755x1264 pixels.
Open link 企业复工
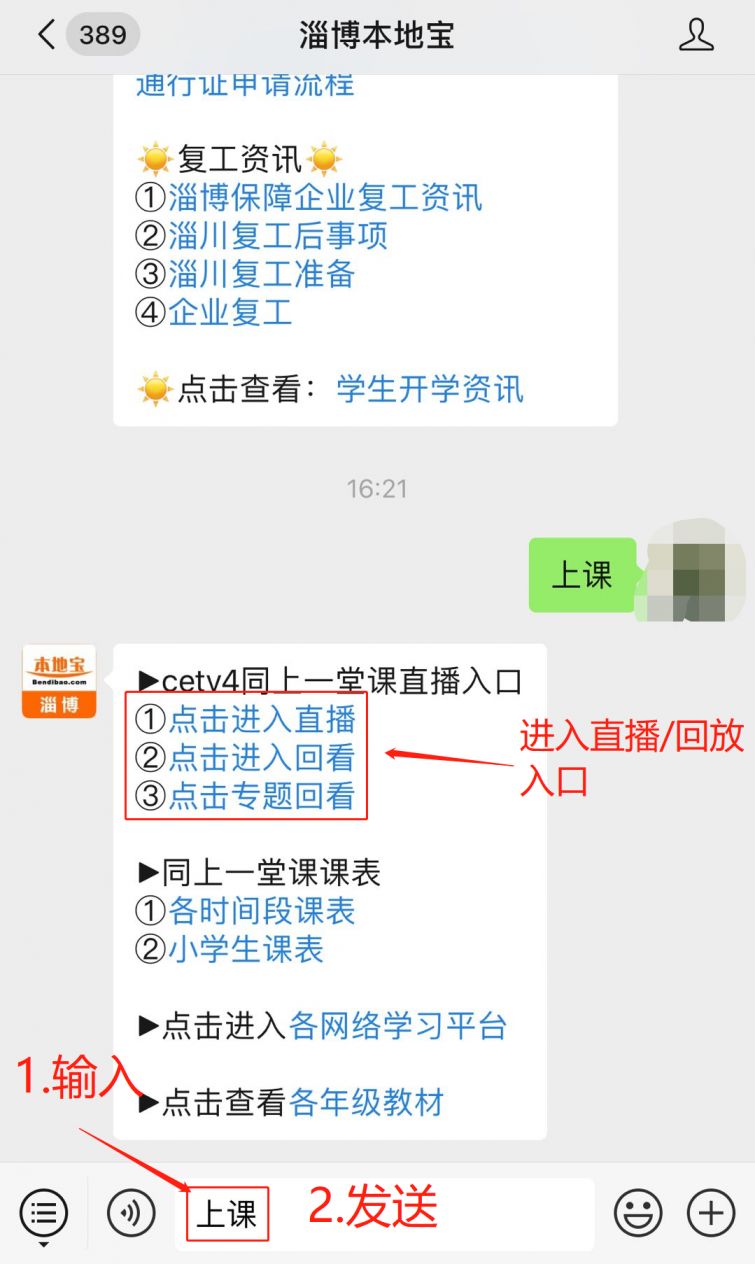[230, 312]
